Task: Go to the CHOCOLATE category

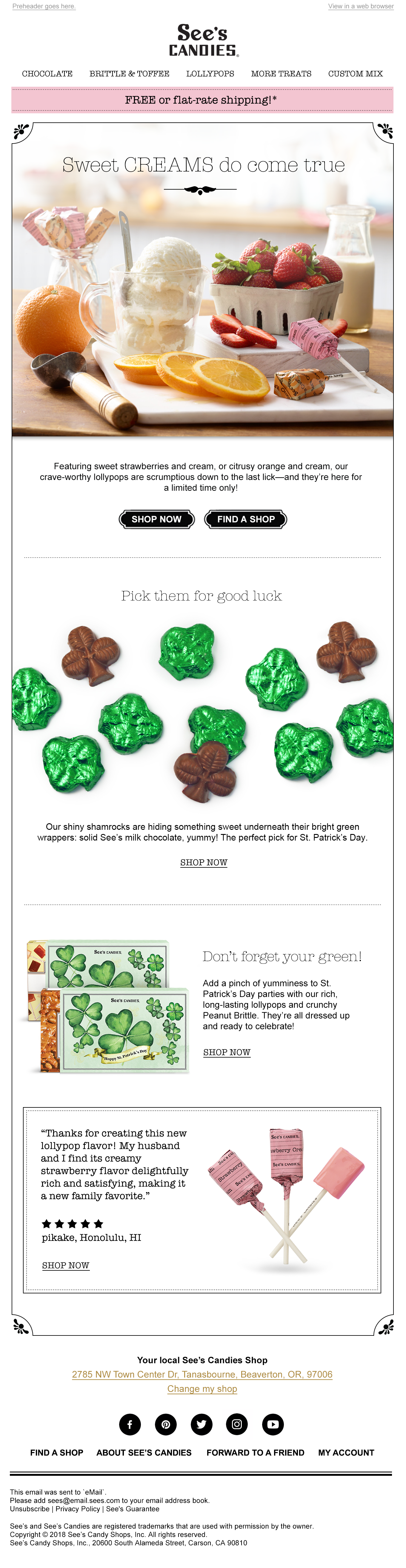Action: click(47, 74)
